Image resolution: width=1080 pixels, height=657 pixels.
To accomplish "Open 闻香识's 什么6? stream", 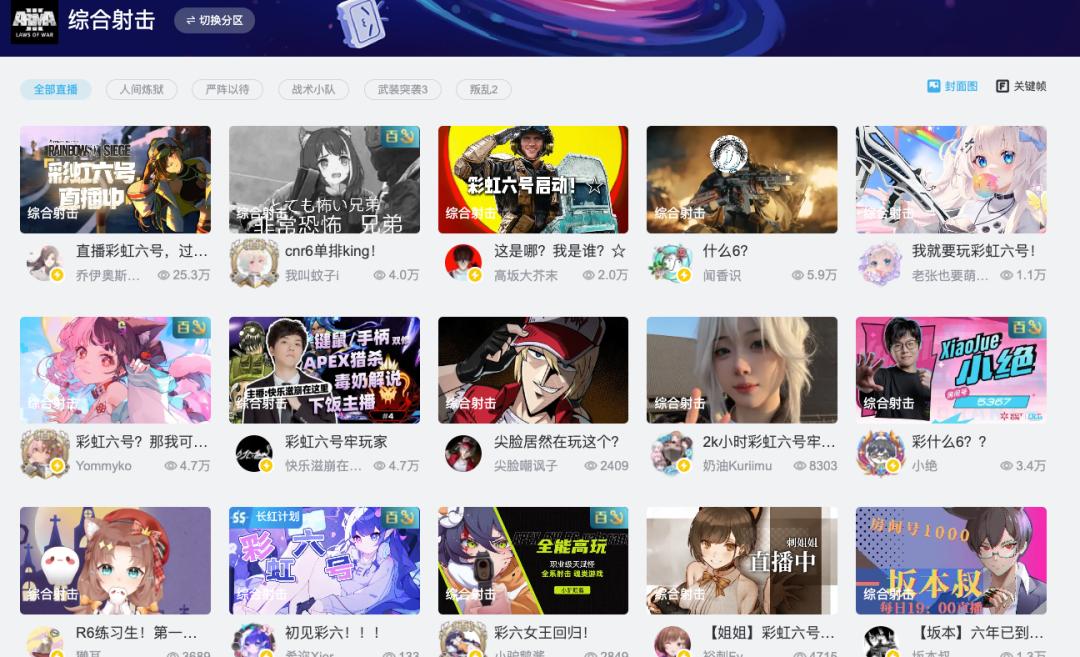I will 741,180.
